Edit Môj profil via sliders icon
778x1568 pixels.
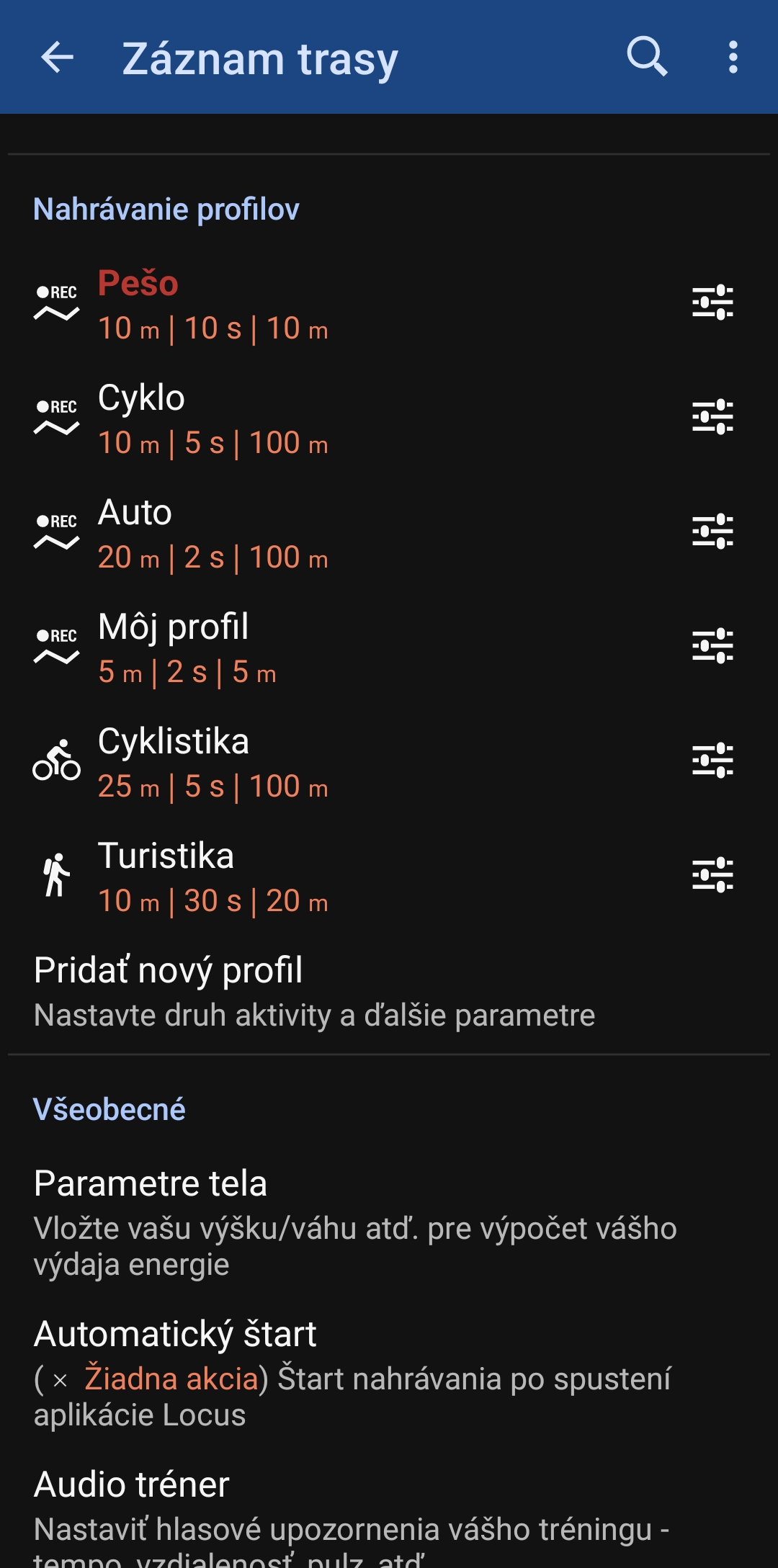pyautogui.click(x=712, y=646)
